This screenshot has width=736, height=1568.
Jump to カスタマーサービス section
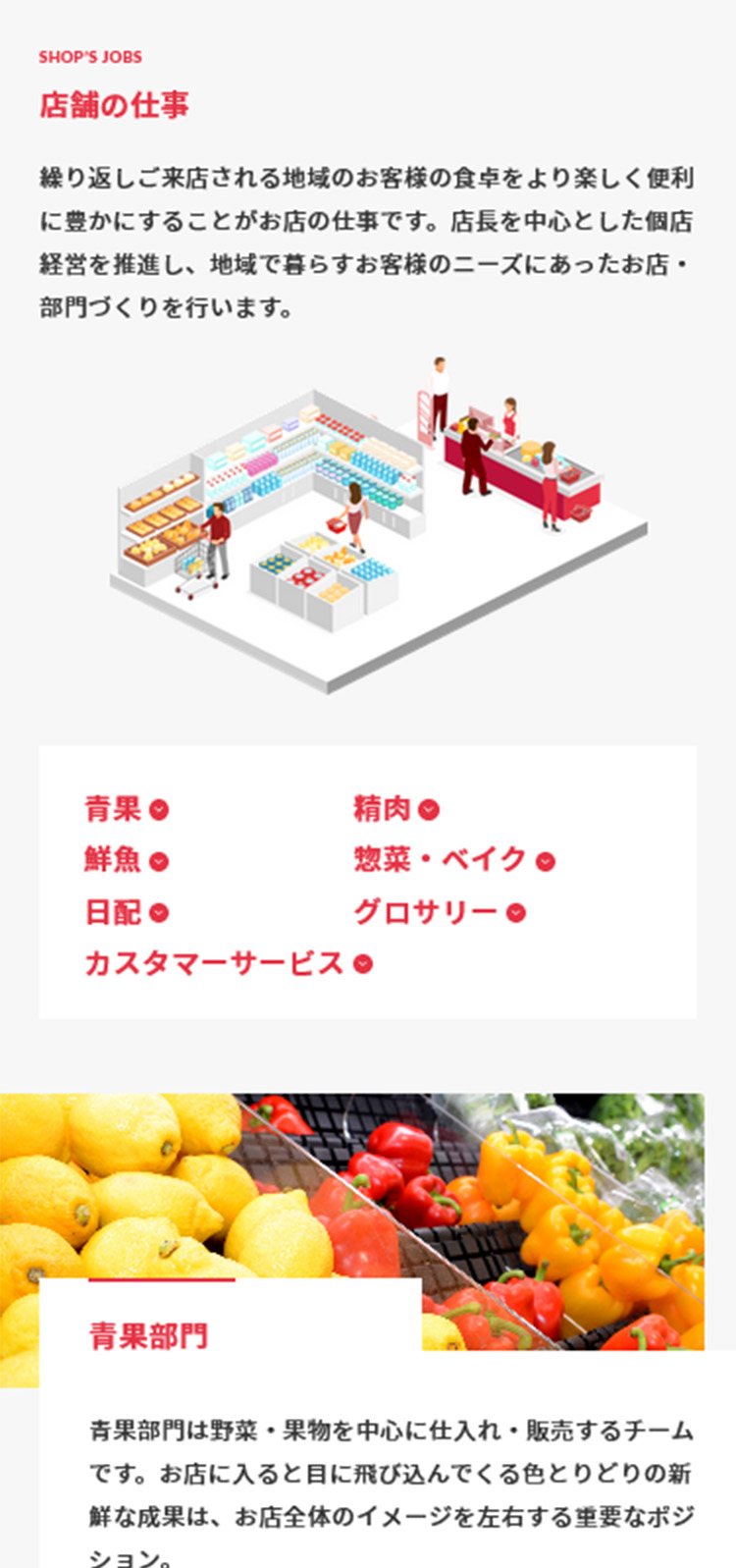[x=228, y=963]
